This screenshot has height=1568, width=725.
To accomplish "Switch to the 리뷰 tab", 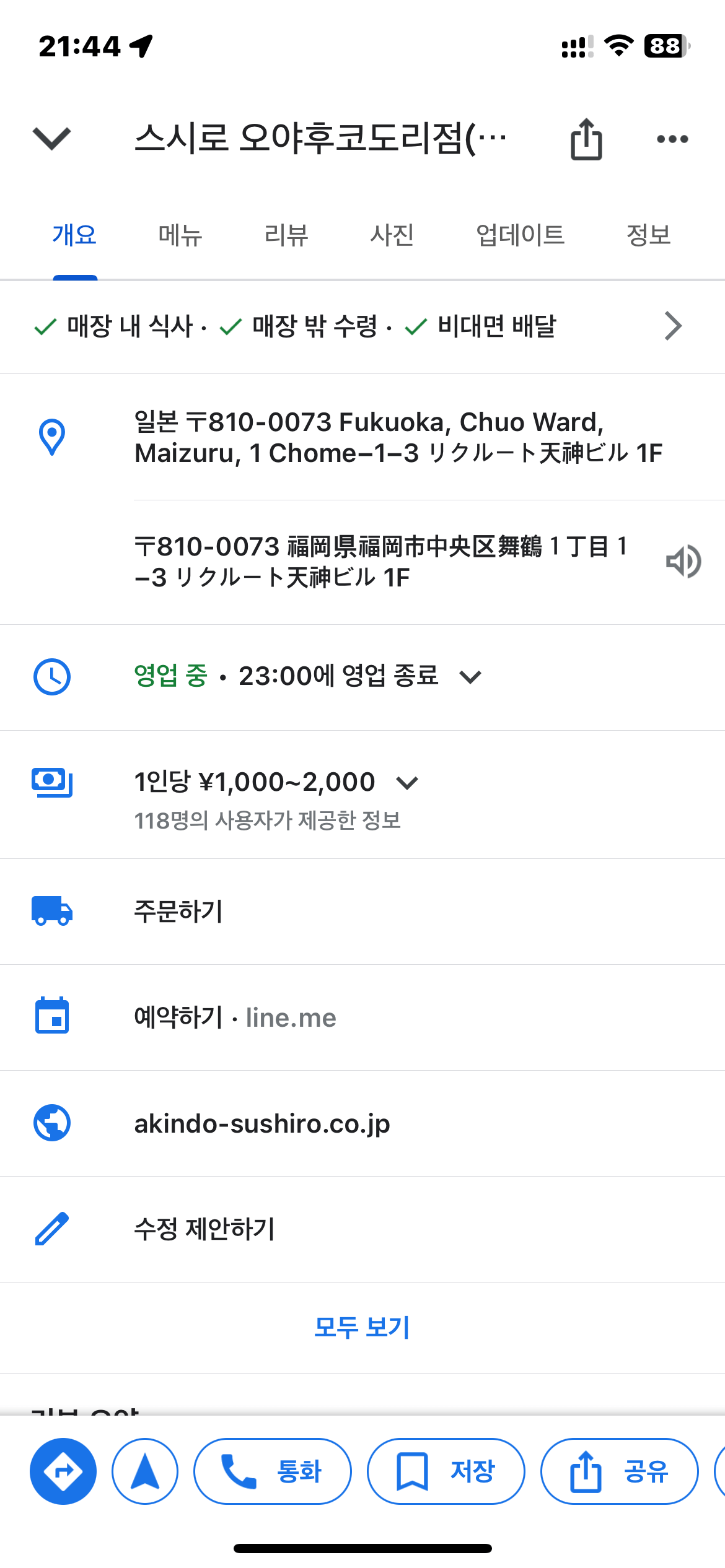I will click(286, 235).
